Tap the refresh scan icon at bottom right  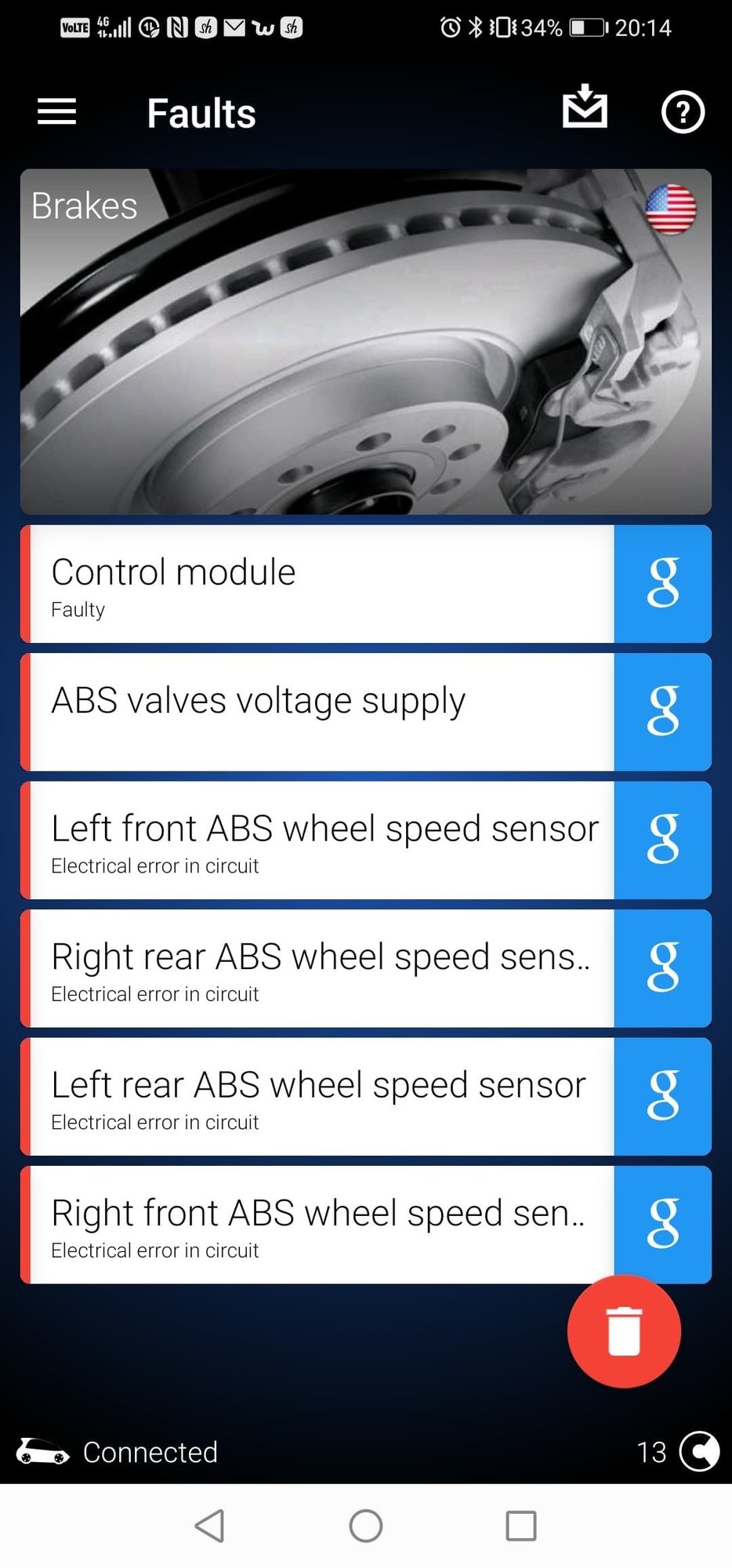700,1451
